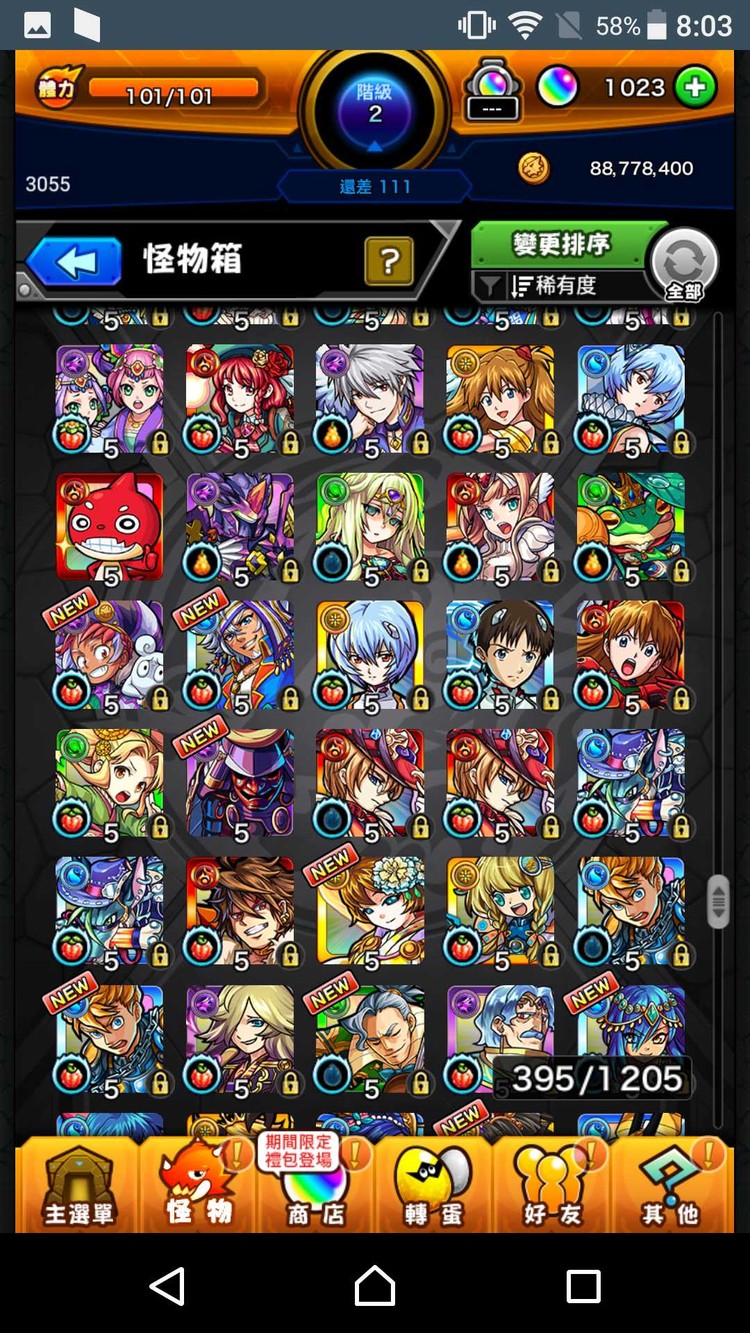Switch to the 怪物 tab
This screenshot has width=750, height=1333.
(x=198, y=1185)
